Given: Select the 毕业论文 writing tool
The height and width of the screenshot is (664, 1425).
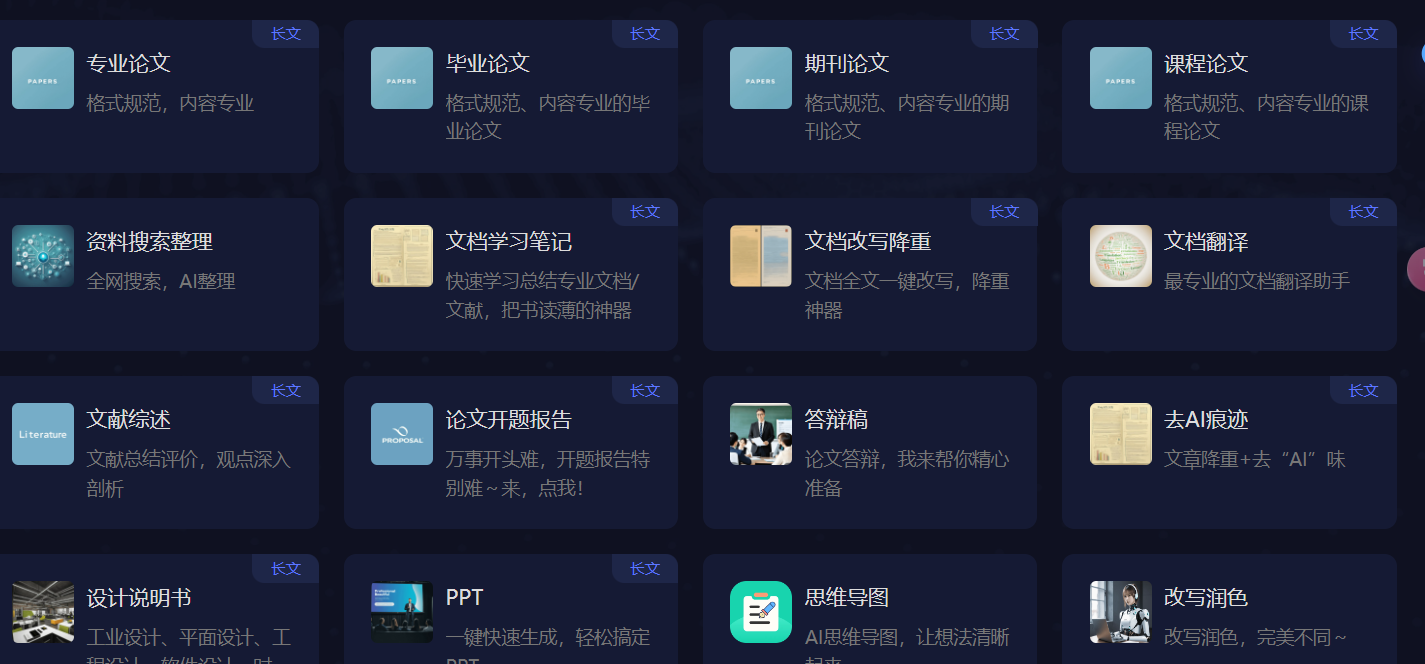Looking at the screenshot, I should coord(510,95).
